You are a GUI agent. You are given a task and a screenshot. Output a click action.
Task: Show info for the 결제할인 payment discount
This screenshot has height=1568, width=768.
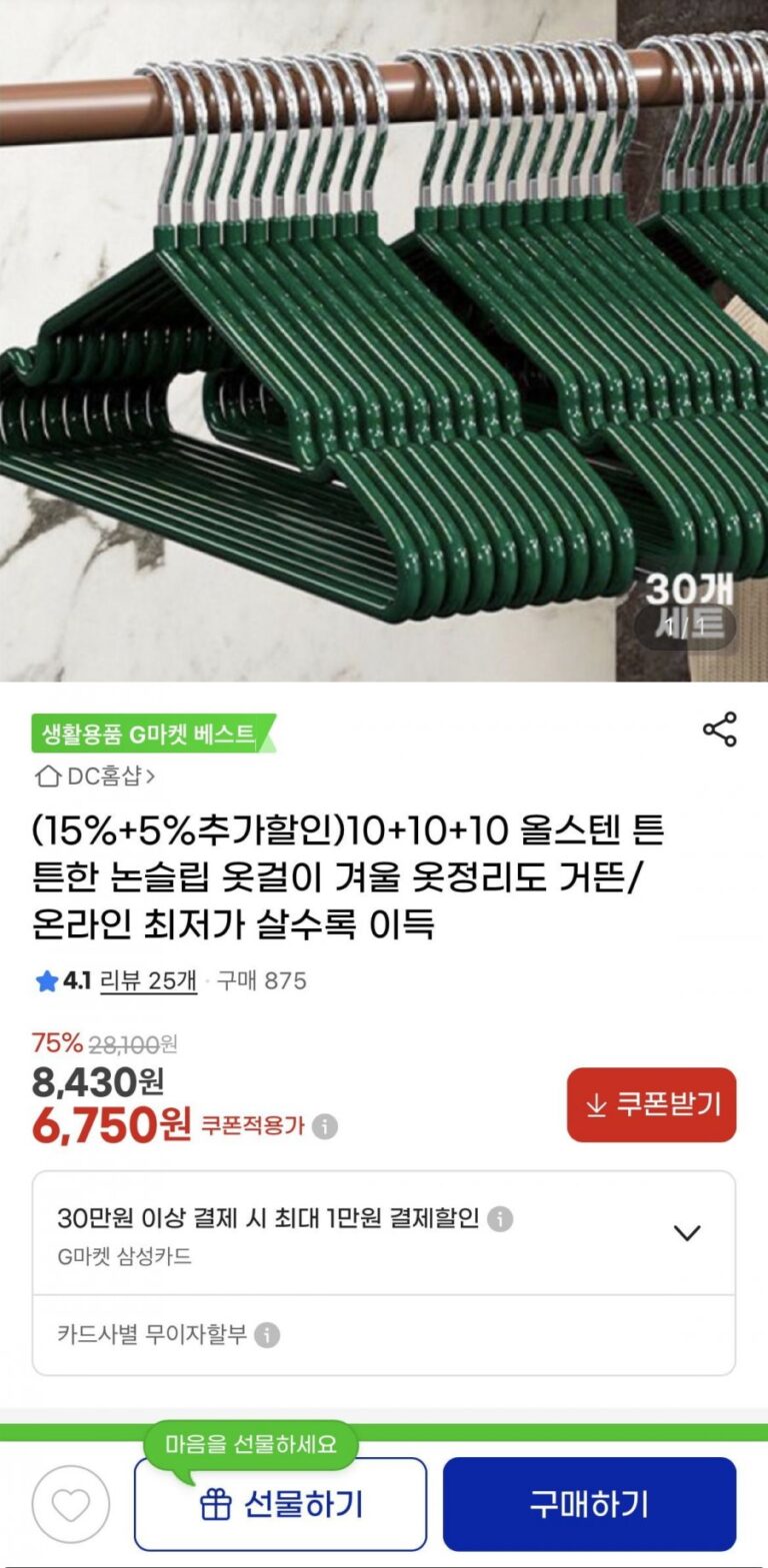(x=500, y=1219)
